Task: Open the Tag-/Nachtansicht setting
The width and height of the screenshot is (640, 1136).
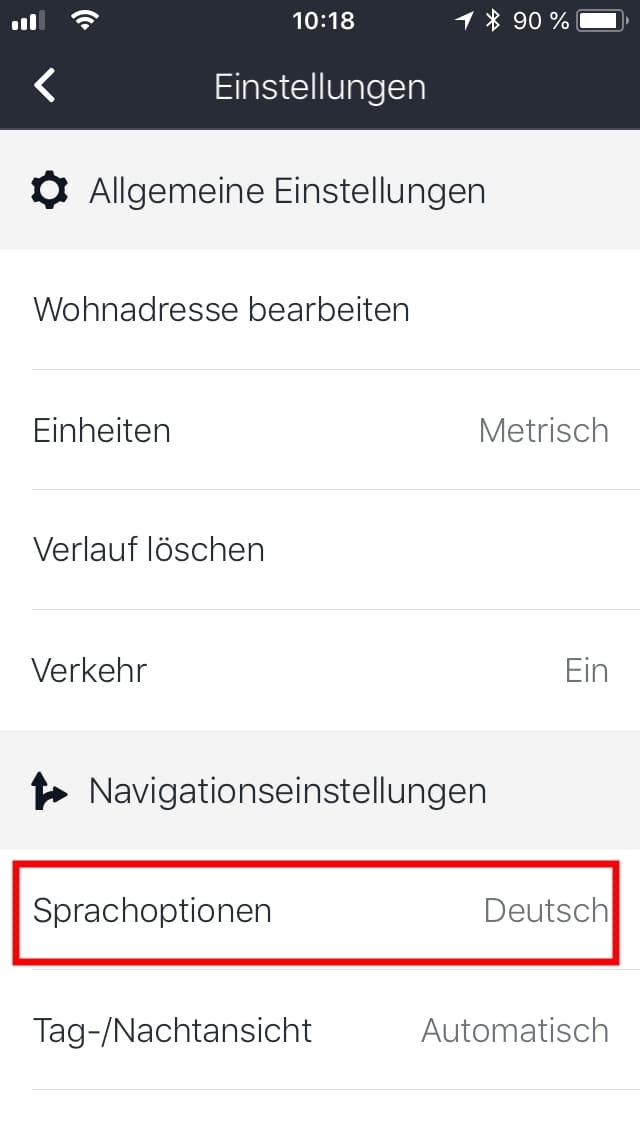Action: coord(320,1030)
